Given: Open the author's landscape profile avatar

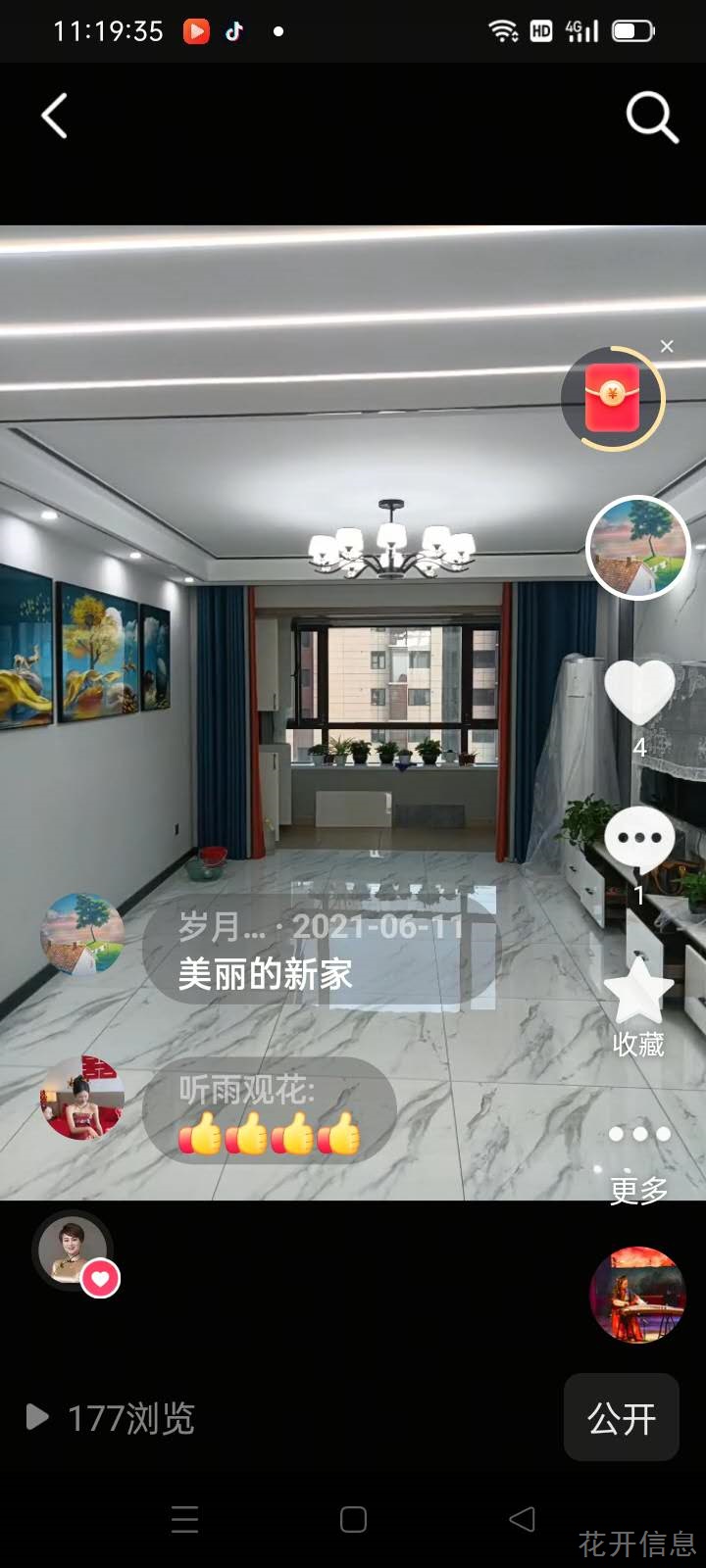Looking at the screenshot, I should coord(638,548).
